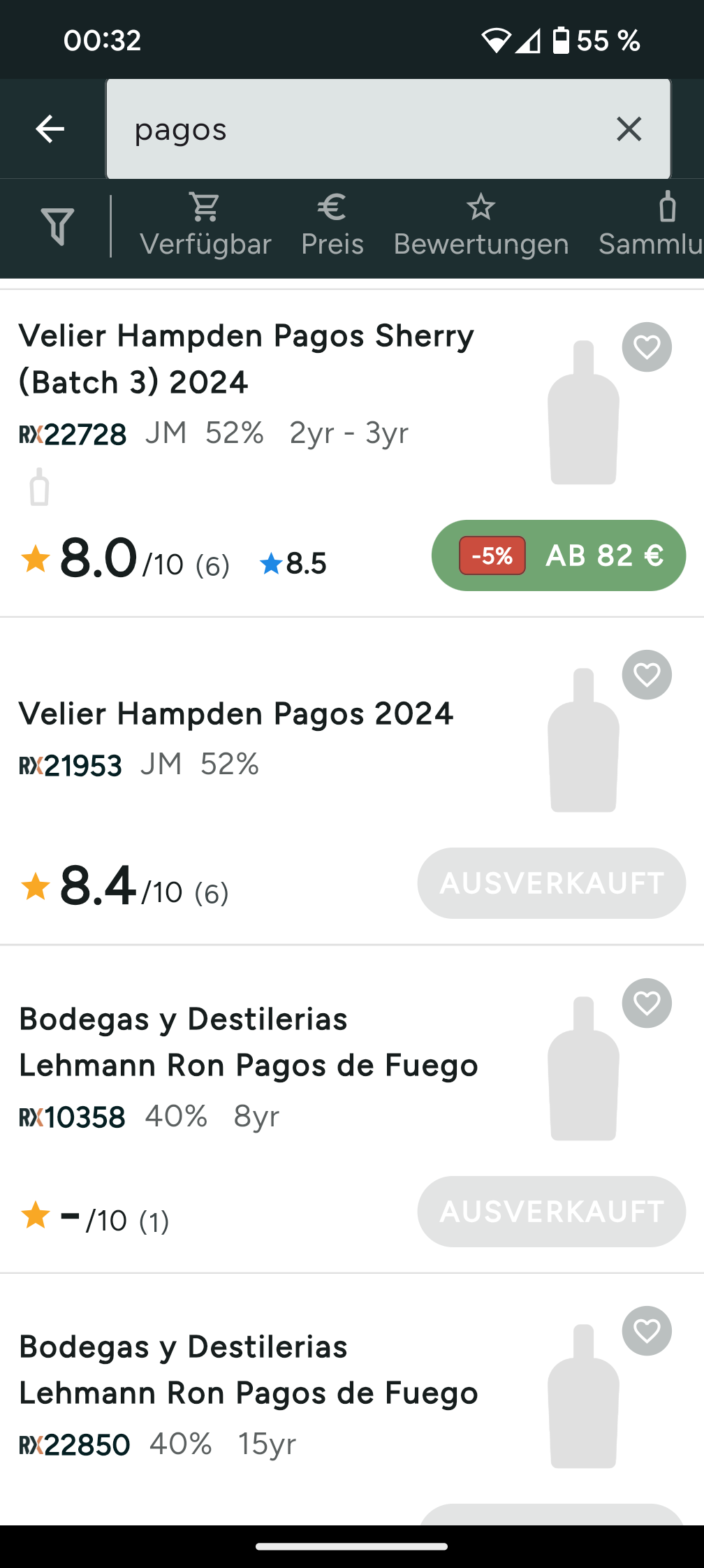Tap the AB 82 € price button
The width and height of the screenshot is (704, 1568).
point(559,556)
